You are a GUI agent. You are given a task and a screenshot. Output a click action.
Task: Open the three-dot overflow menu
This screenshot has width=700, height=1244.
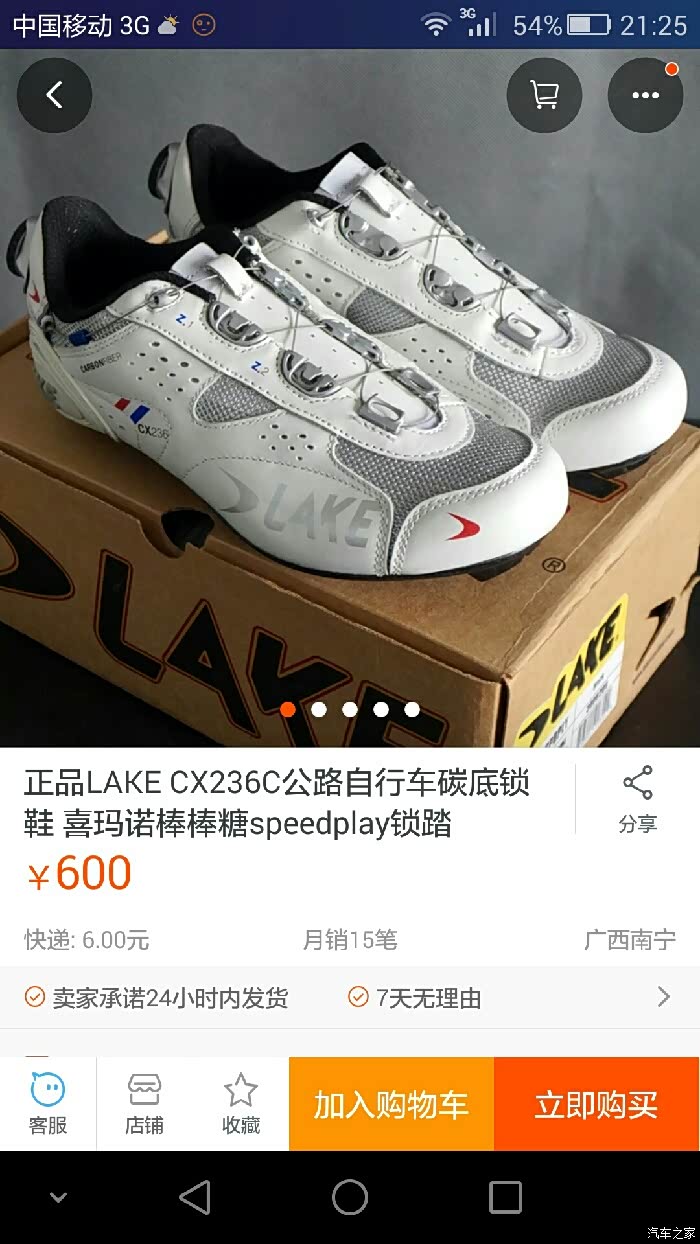[645, 95]
